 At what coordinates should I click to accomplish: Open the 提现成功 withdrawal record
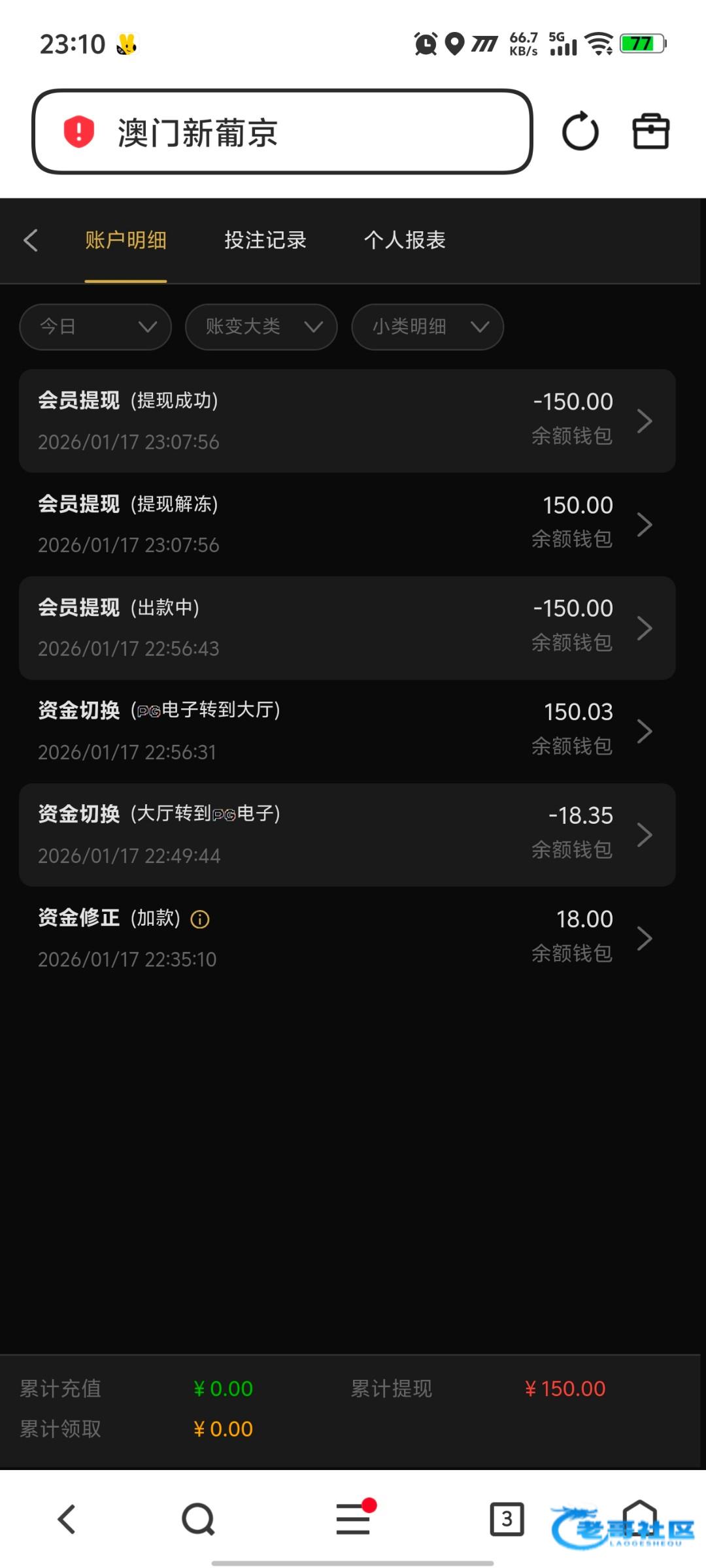point(346,421)
